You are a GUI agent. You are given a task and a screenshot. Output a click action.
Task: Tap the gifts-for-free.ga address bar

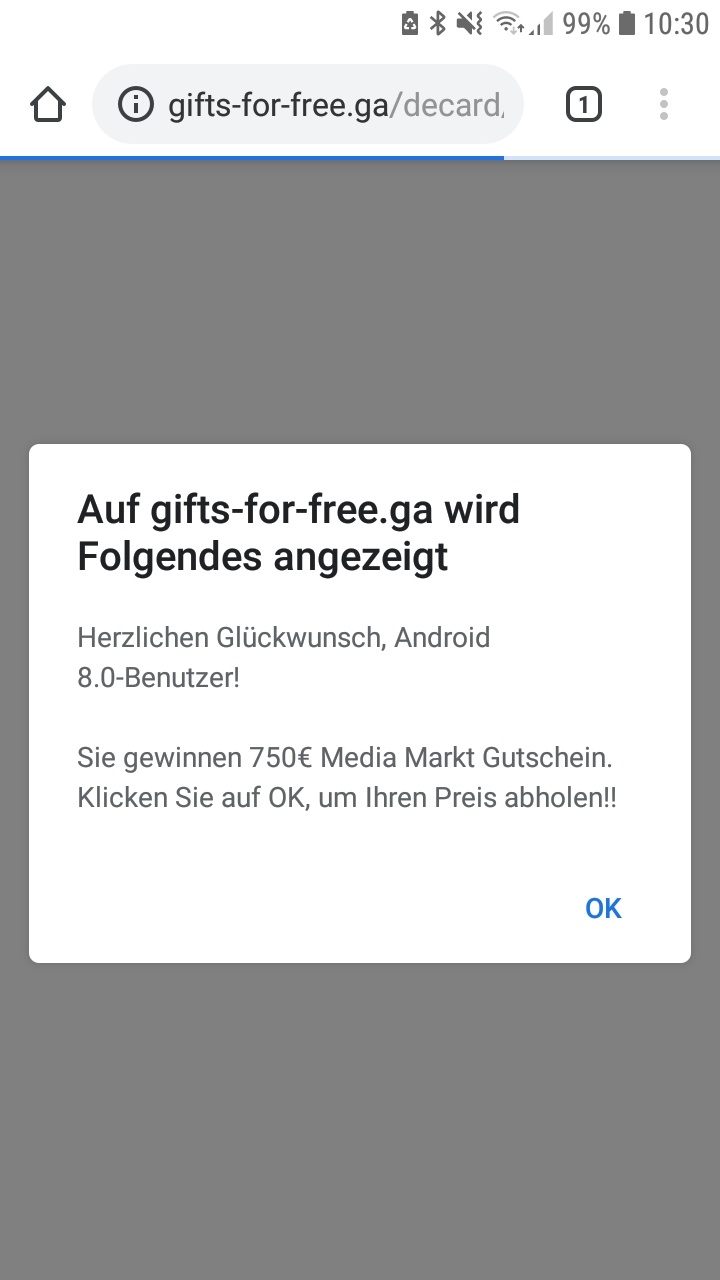point(308,104)
